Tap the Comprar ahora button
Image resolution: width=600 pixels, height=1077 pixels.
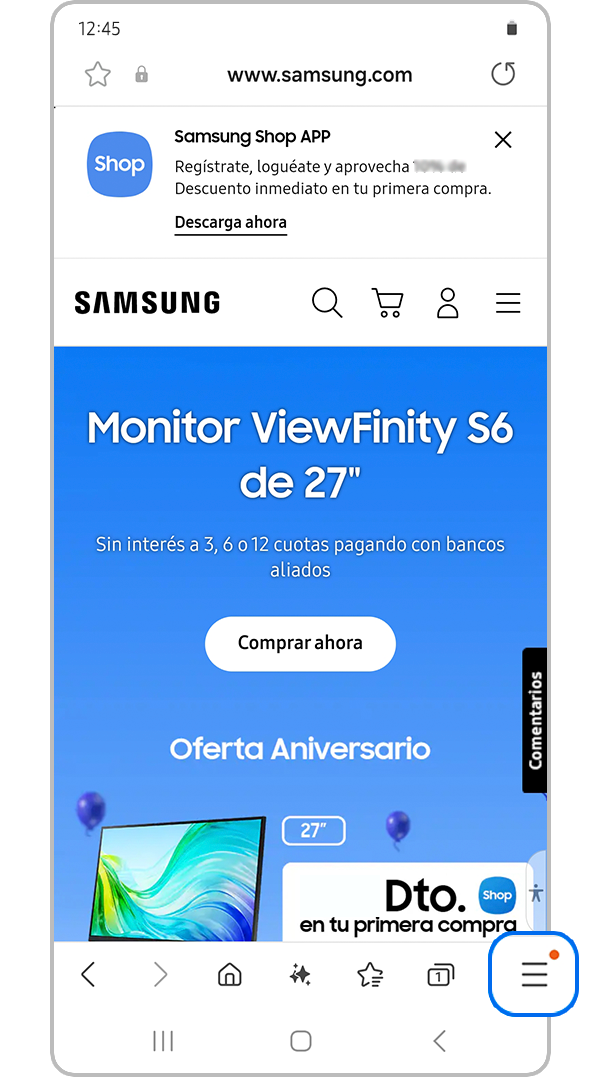300,643
